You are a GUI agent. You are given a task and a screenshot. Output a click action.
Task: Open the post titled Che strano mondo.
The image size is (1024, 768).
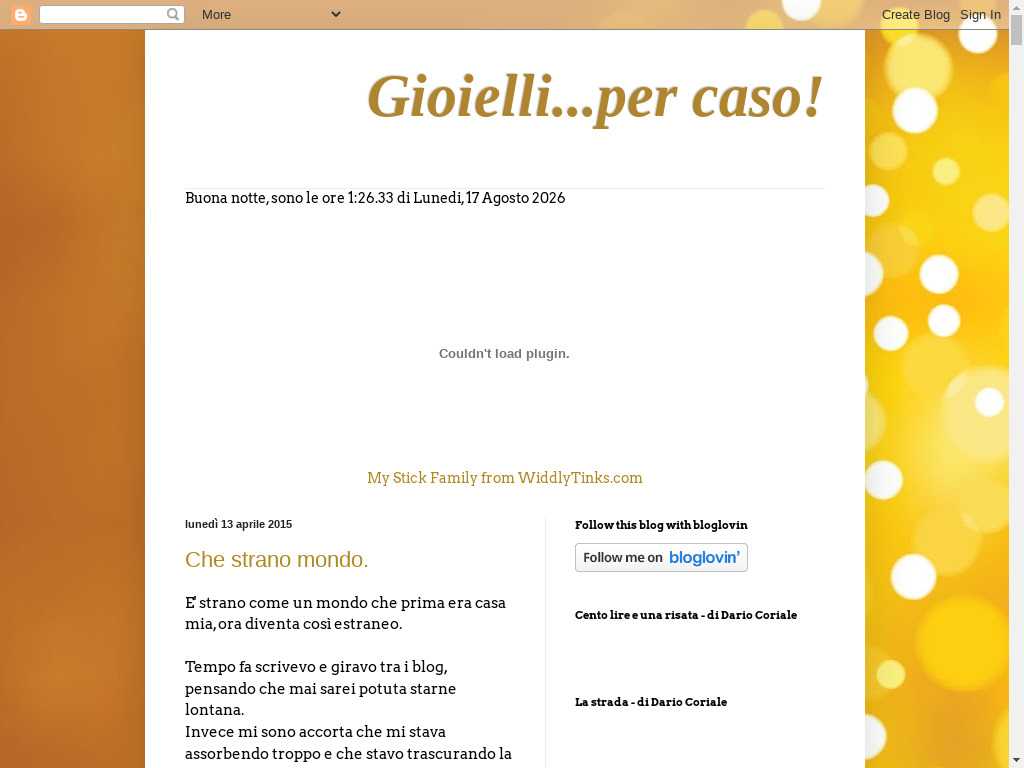tap(277, 560)
